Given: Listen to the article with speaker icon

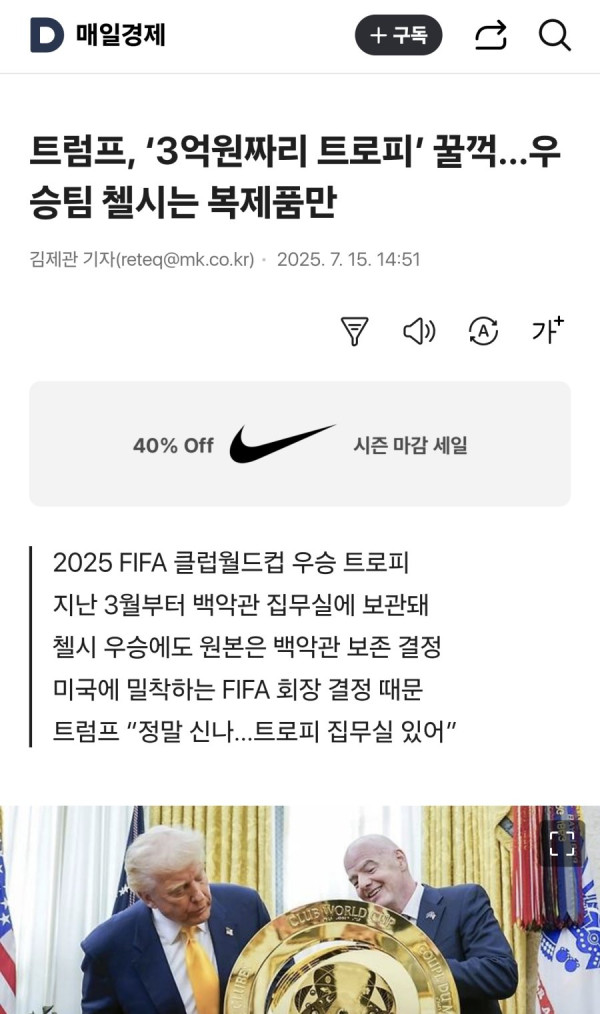Looking at the screenshot, I should pos(419,331).
